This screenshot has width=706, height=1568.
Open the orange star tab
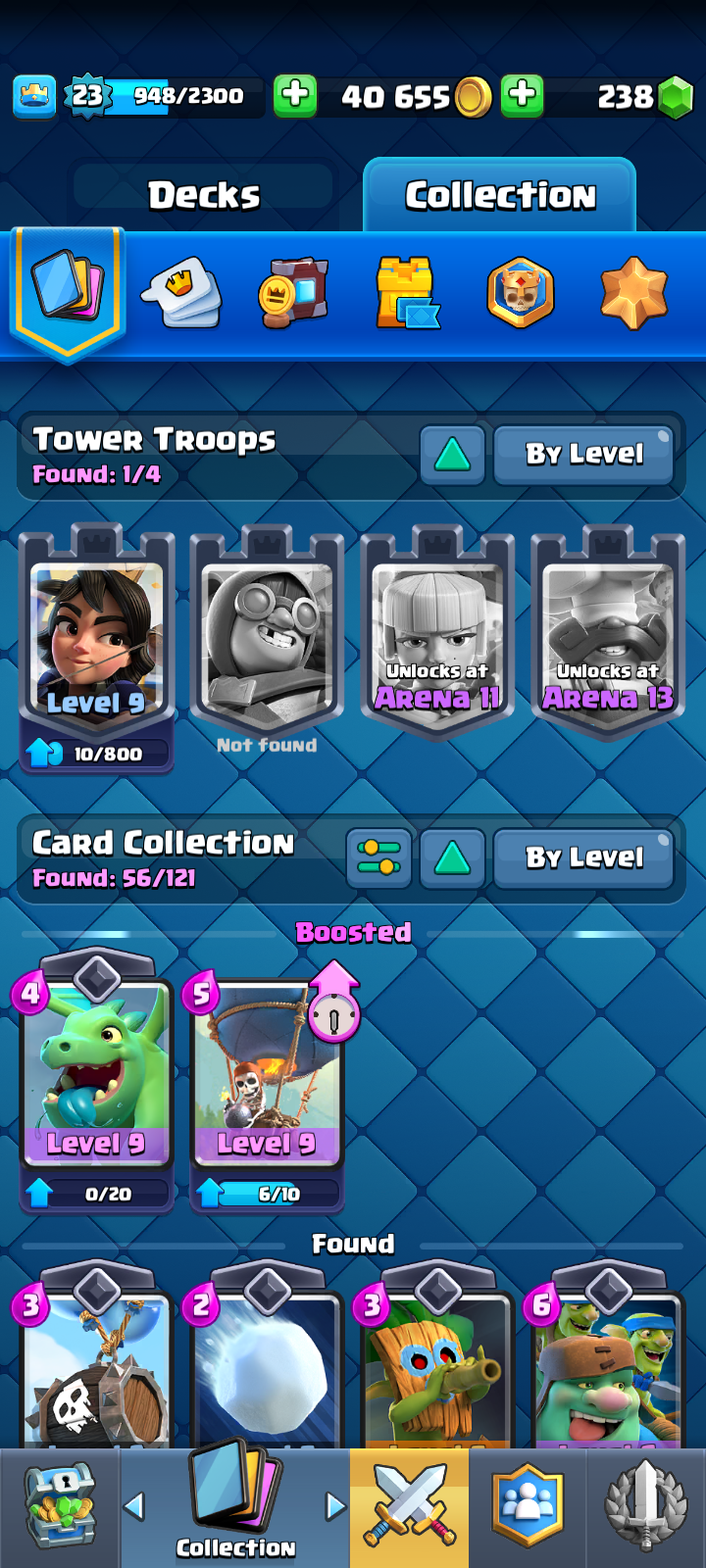point(633,292)
